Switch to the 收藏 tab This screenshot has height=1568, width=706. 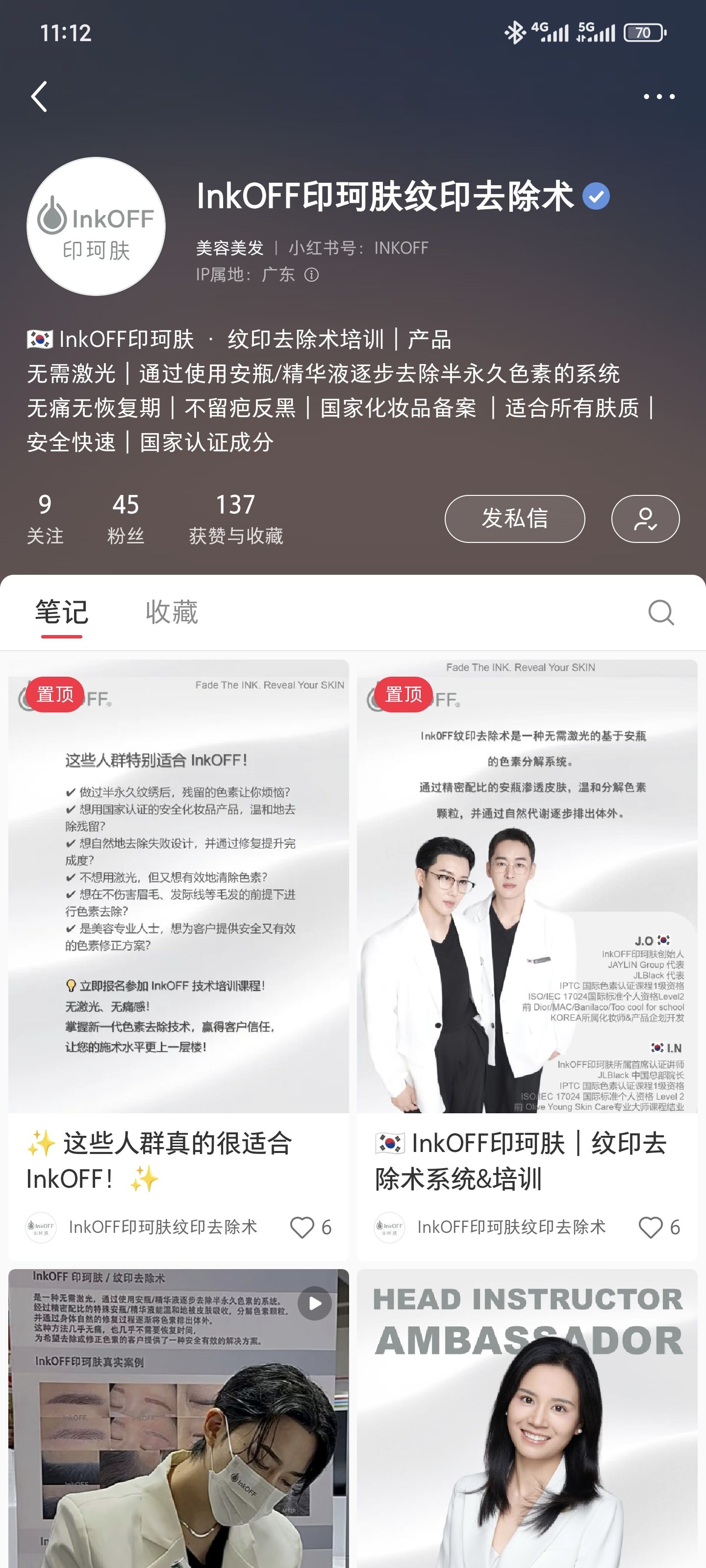(172, 612)
